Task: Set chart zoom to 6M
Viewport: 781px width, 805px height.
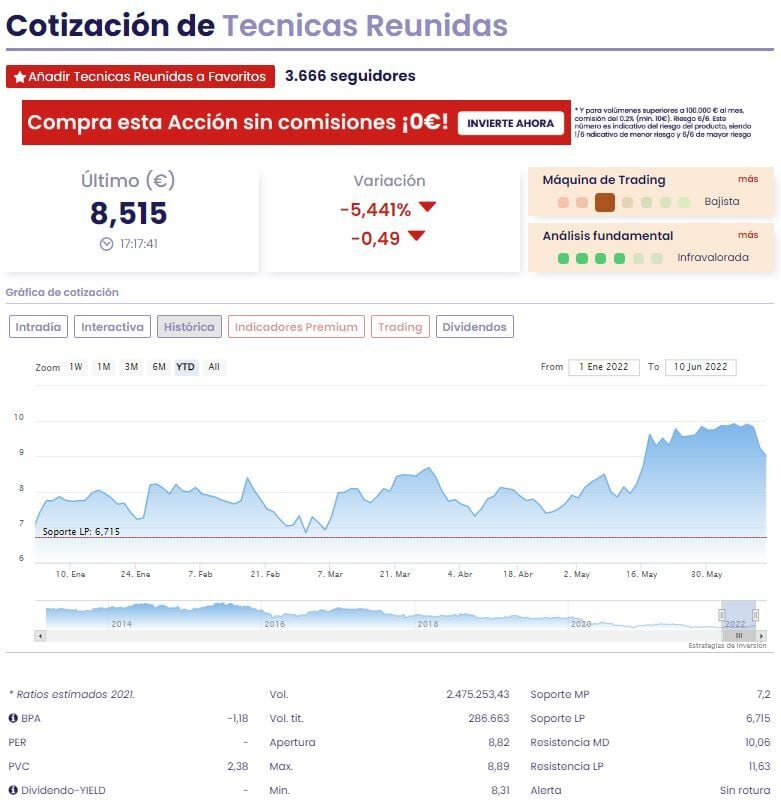Action: click(159, 367)
